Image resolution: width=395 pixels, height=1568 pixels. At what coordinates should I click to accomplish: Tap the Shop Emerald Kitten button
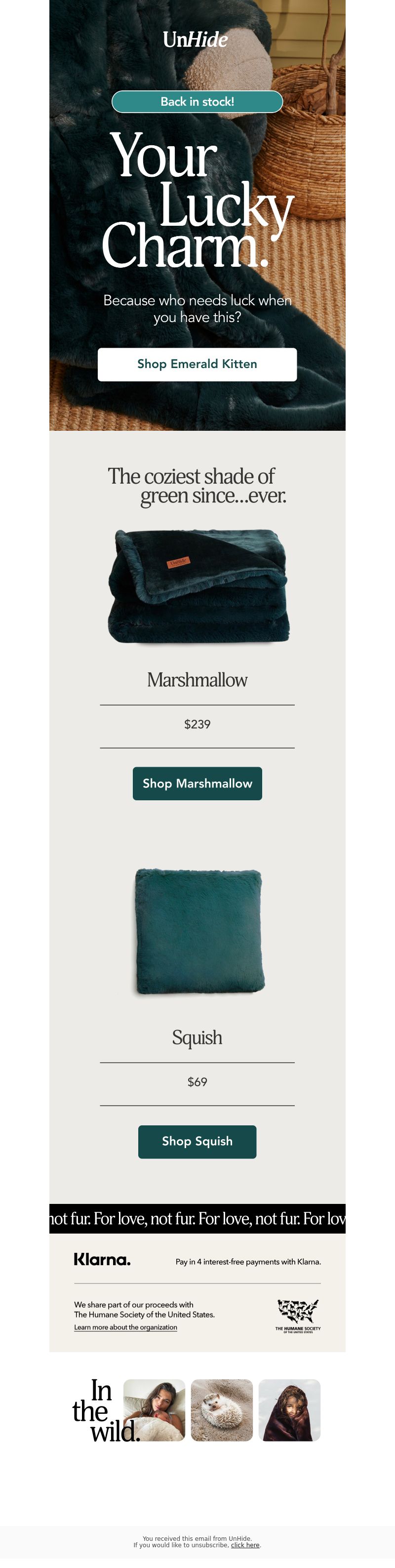(197, 364)
